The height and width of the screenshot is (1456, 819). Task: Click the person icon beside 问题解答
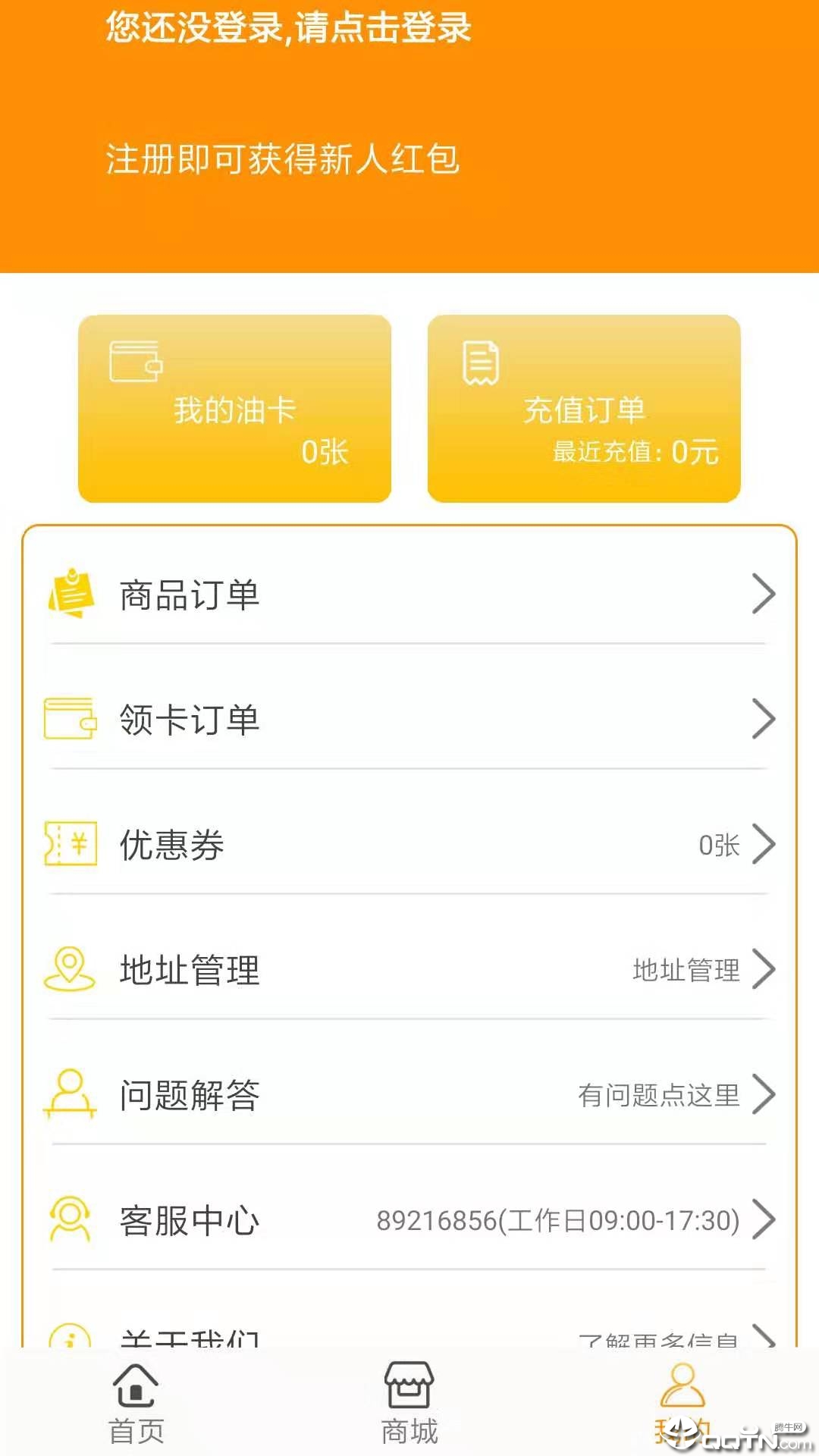70,1094
